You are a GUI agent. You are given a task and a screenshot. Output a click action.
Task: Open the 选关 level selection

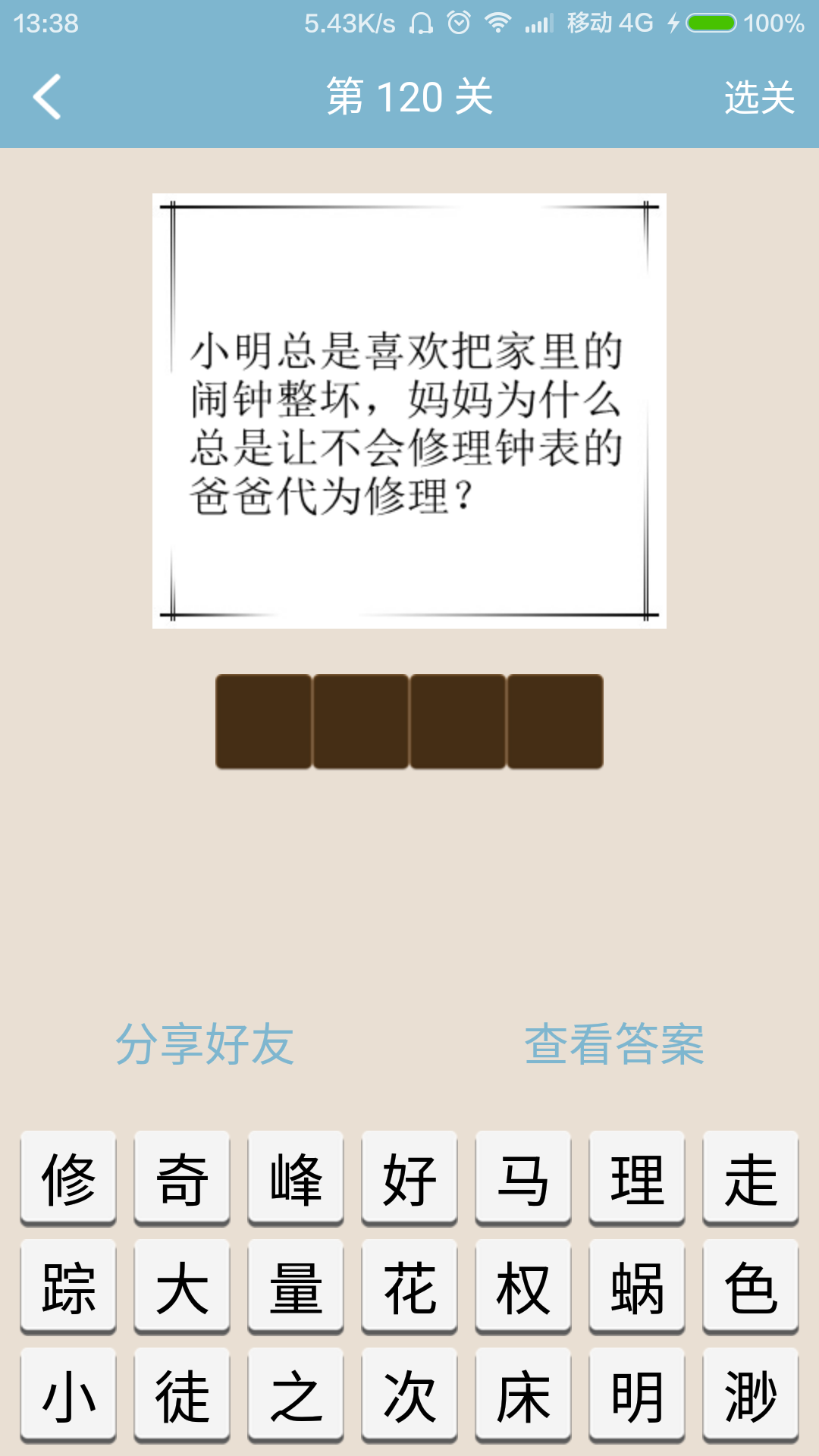tap(758, 98)
